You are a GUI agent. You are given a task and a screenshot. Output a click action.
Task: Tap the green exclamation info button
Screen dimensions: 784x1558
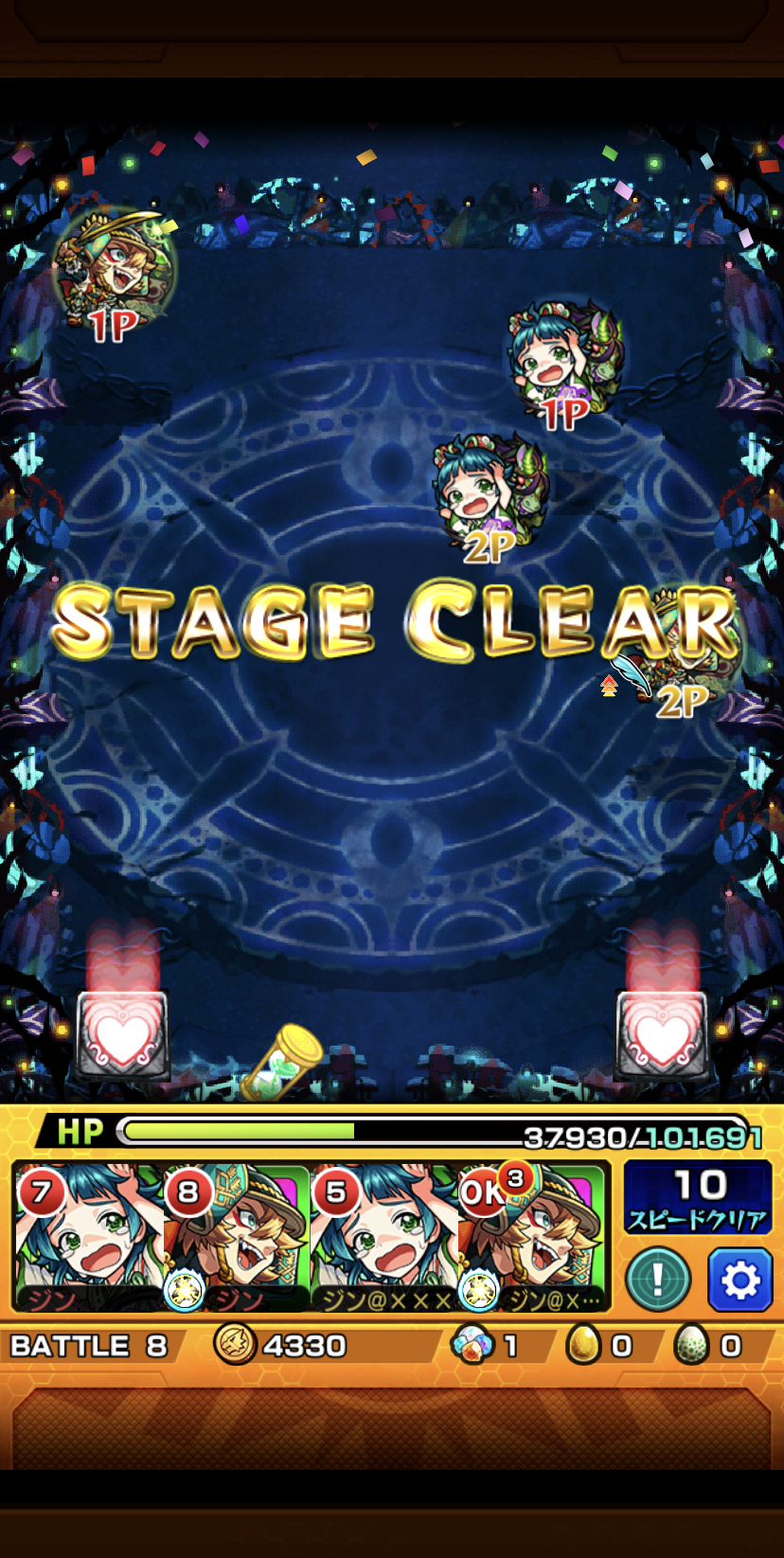click(x=658, y=1280)
